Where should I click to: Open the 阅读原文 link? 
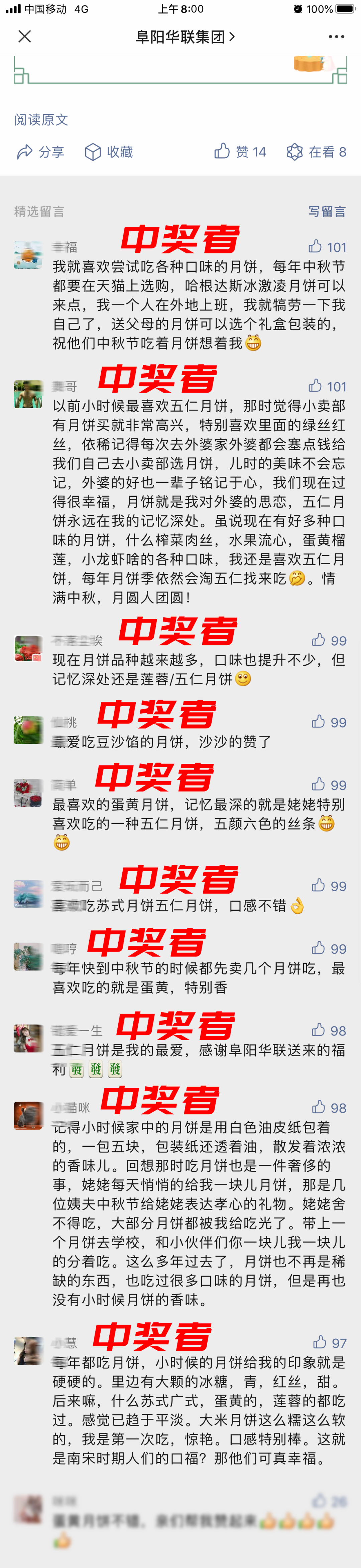point(41,119)
